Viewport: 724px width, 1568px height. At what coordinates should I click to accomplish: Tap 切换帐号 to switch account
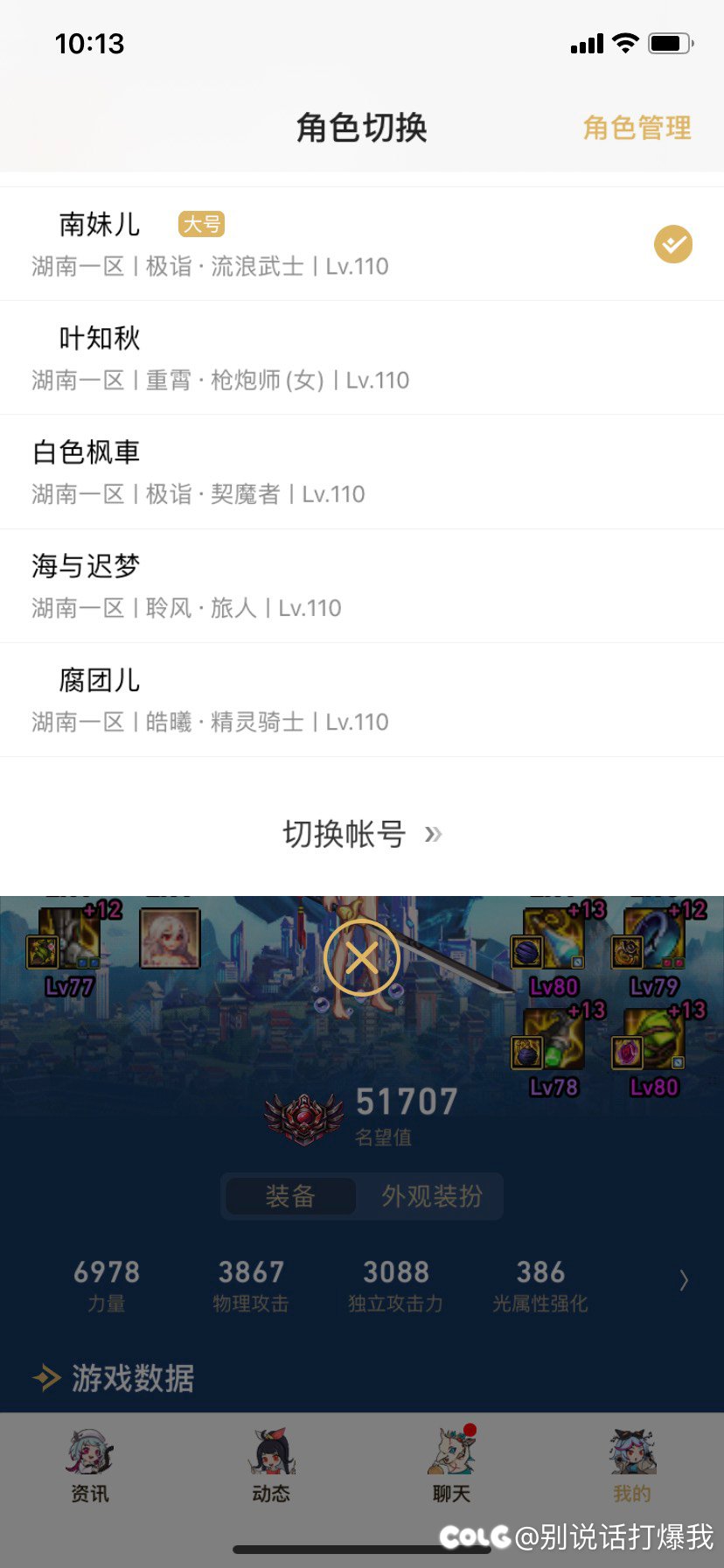tap(361, 834)
